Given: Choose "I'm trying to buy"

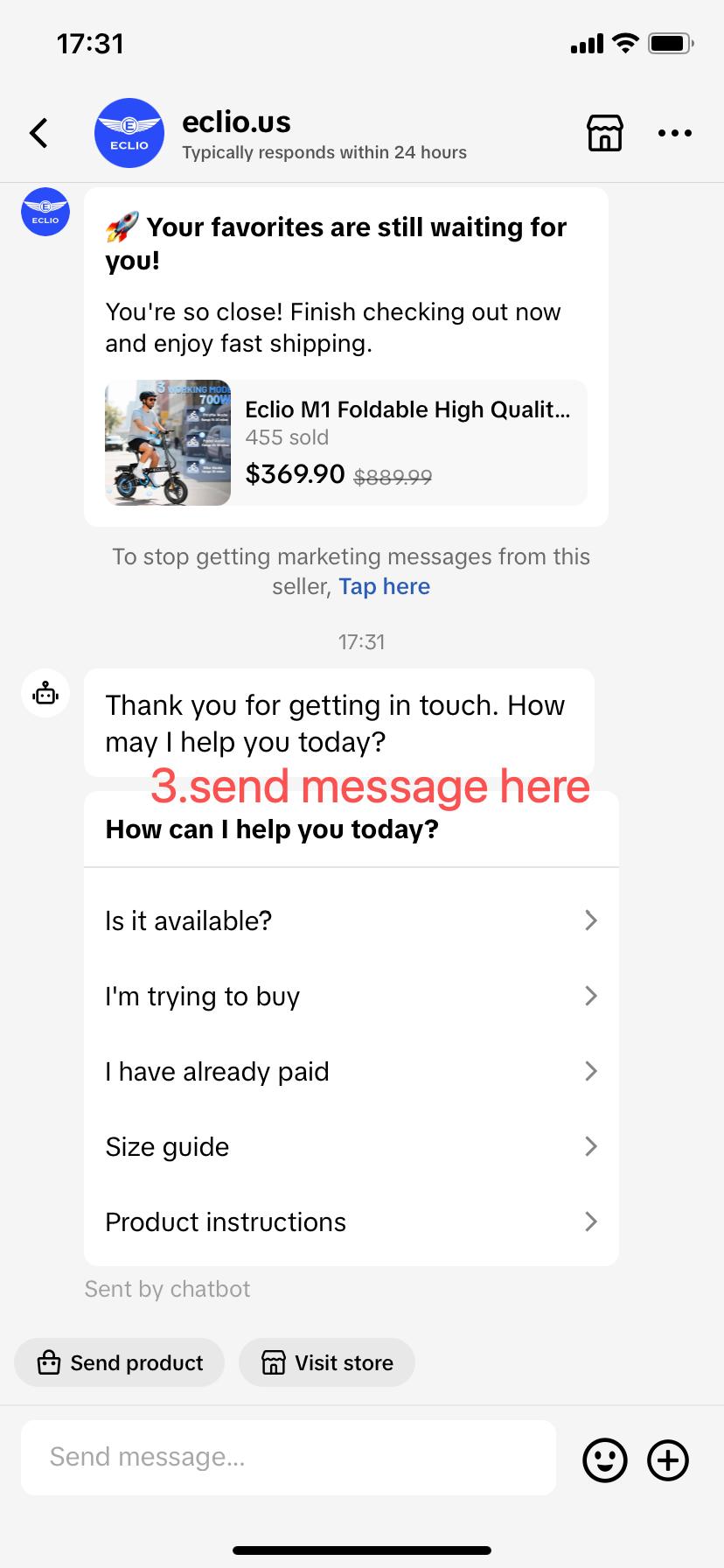Looking at the screenshot, I should point(352,996).
